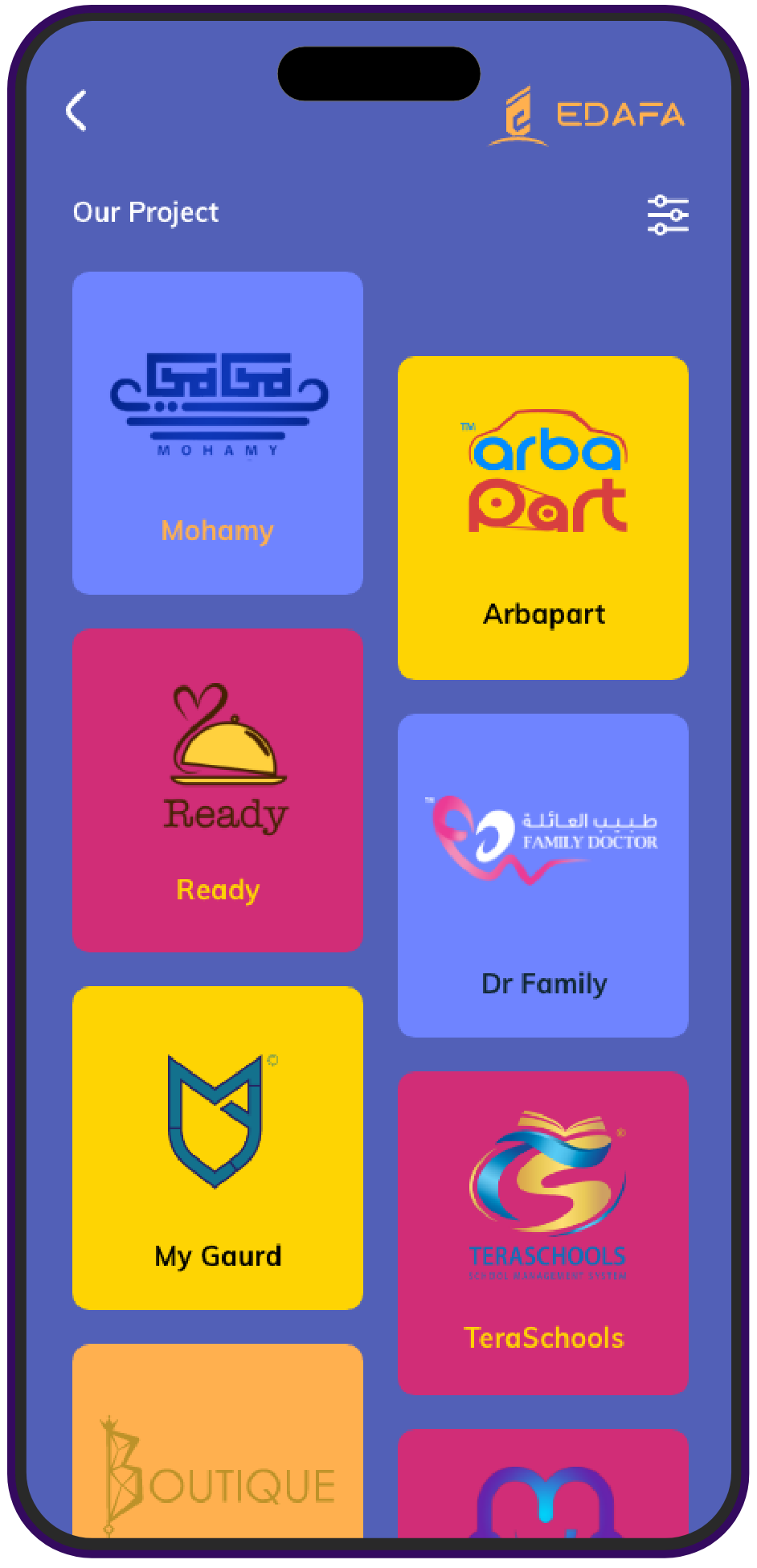
Task: Tap the Arbapart label text
Action: click(544, 615)
